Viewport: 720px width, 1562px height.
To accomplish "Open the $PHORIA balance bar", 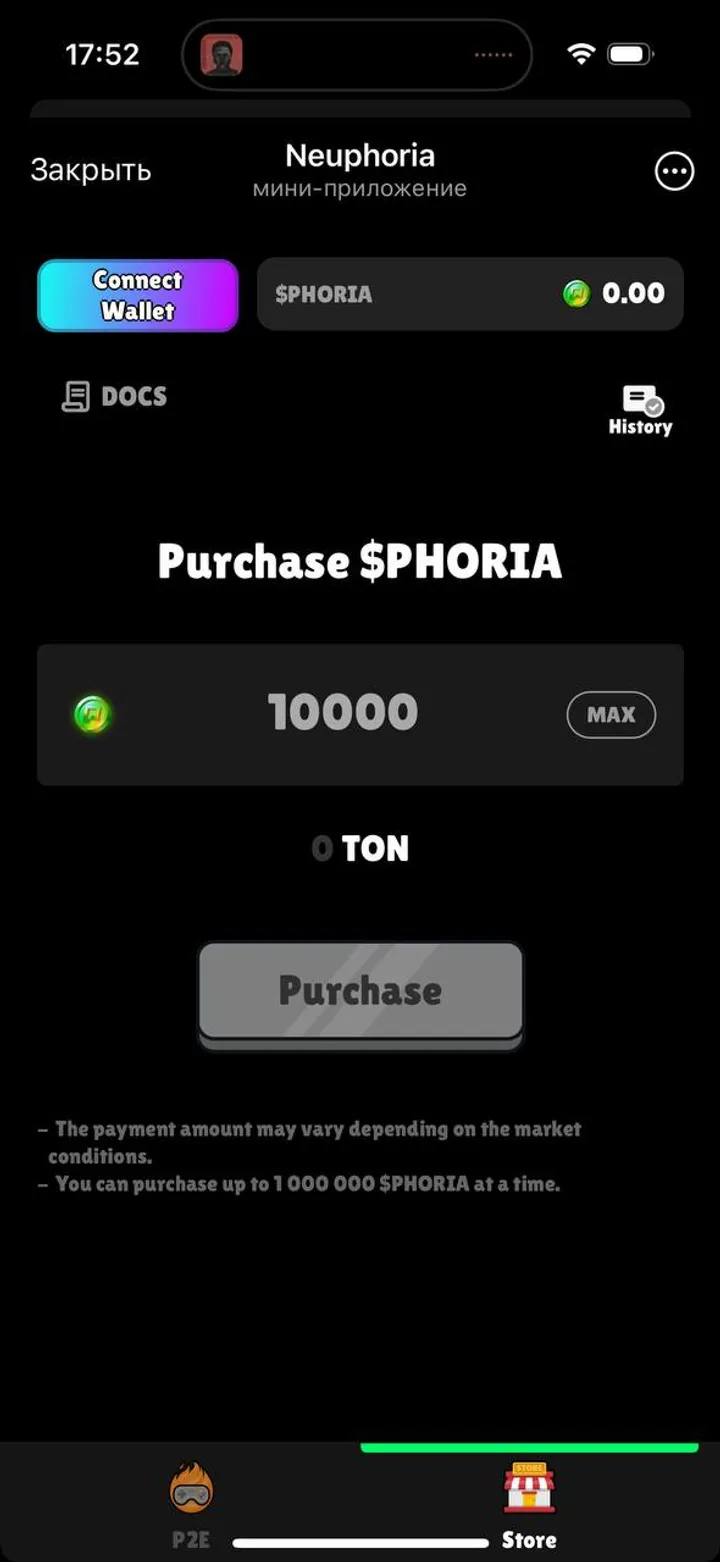I will click(470, 294).
